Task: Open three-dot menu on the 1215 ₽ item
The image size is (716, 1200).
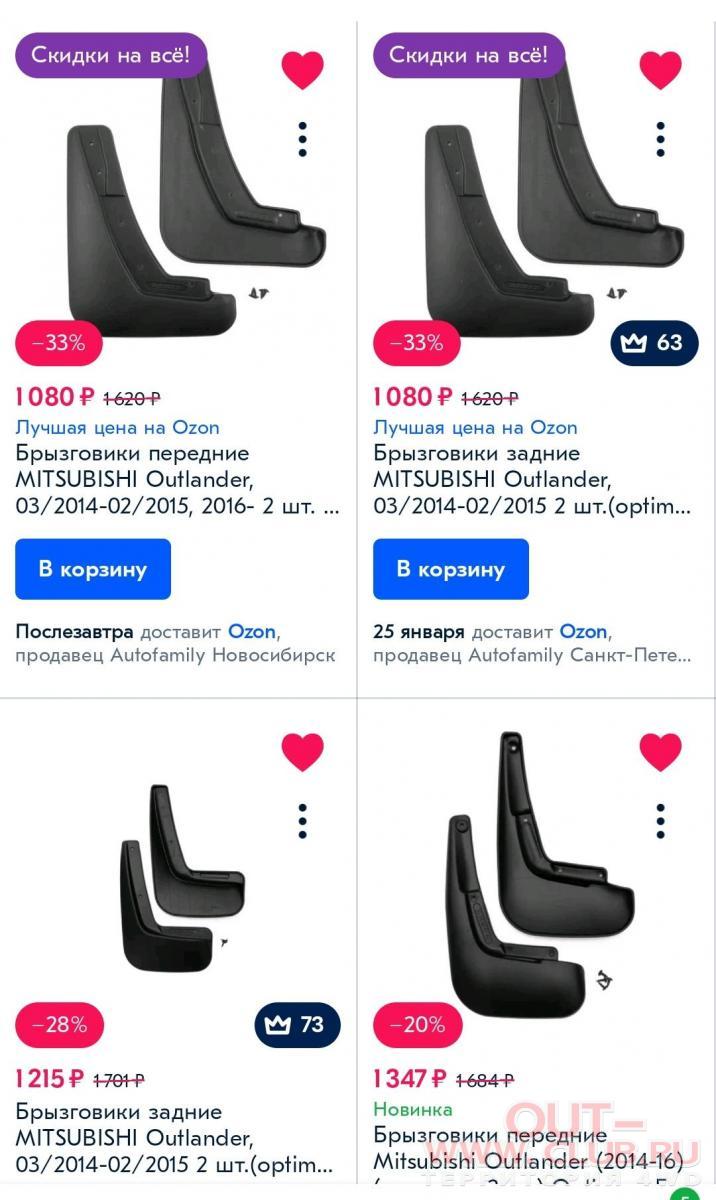Action: [302, 821]
